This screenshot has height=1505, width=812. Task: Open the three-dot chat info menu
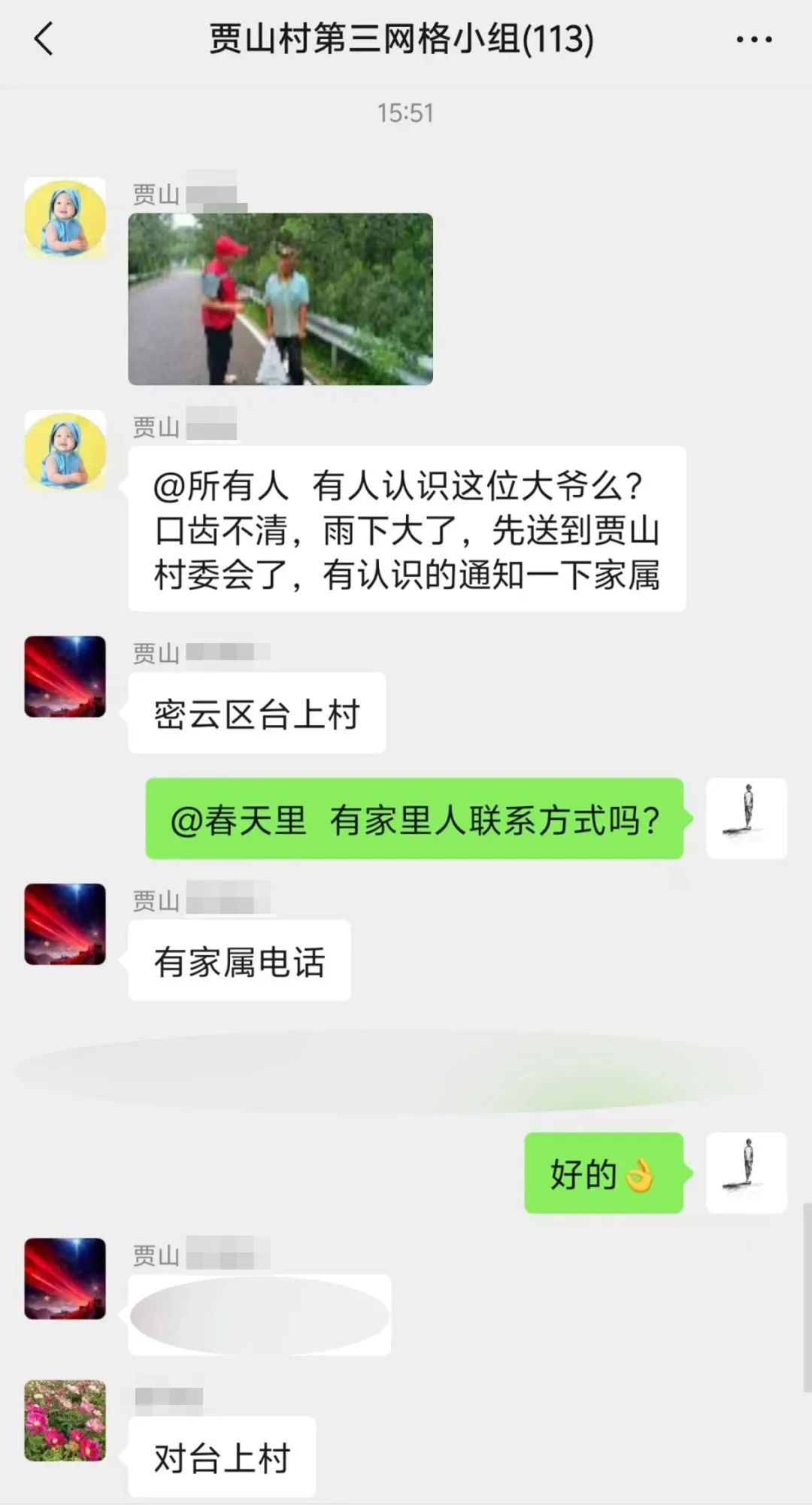[753, 39]
